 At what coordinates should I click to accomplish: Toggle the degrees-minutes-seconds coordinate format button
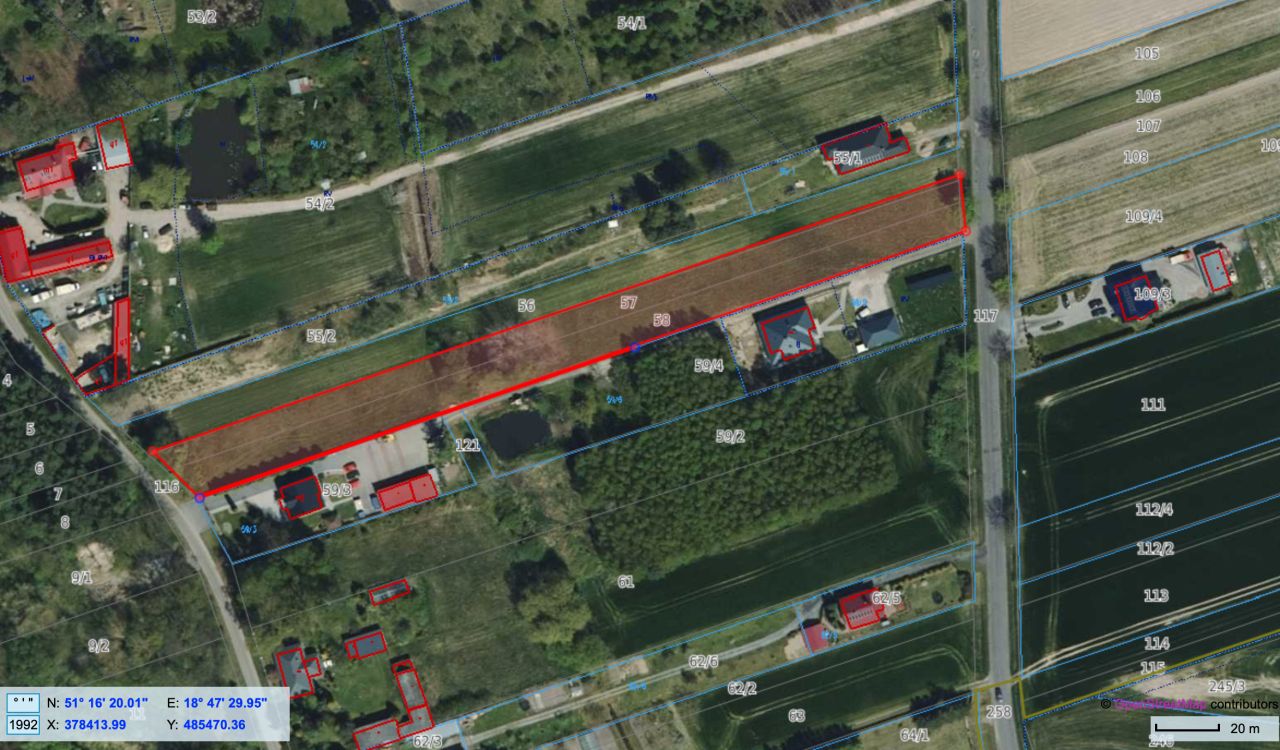(x=24, y=702)
